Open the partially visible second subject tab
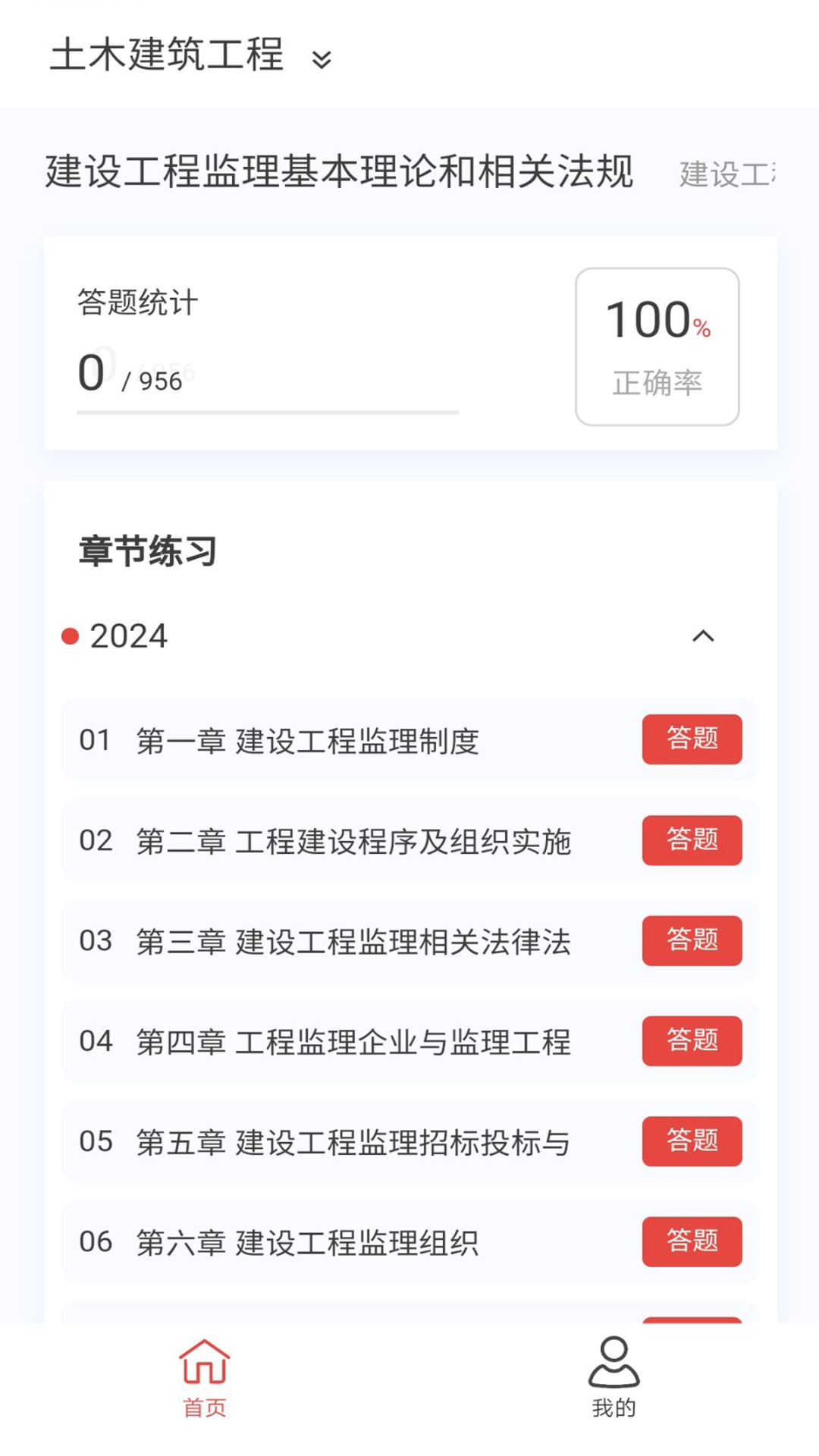This screenshot has width=819, height=1456. pyautogui.click(x=728, y=174)
